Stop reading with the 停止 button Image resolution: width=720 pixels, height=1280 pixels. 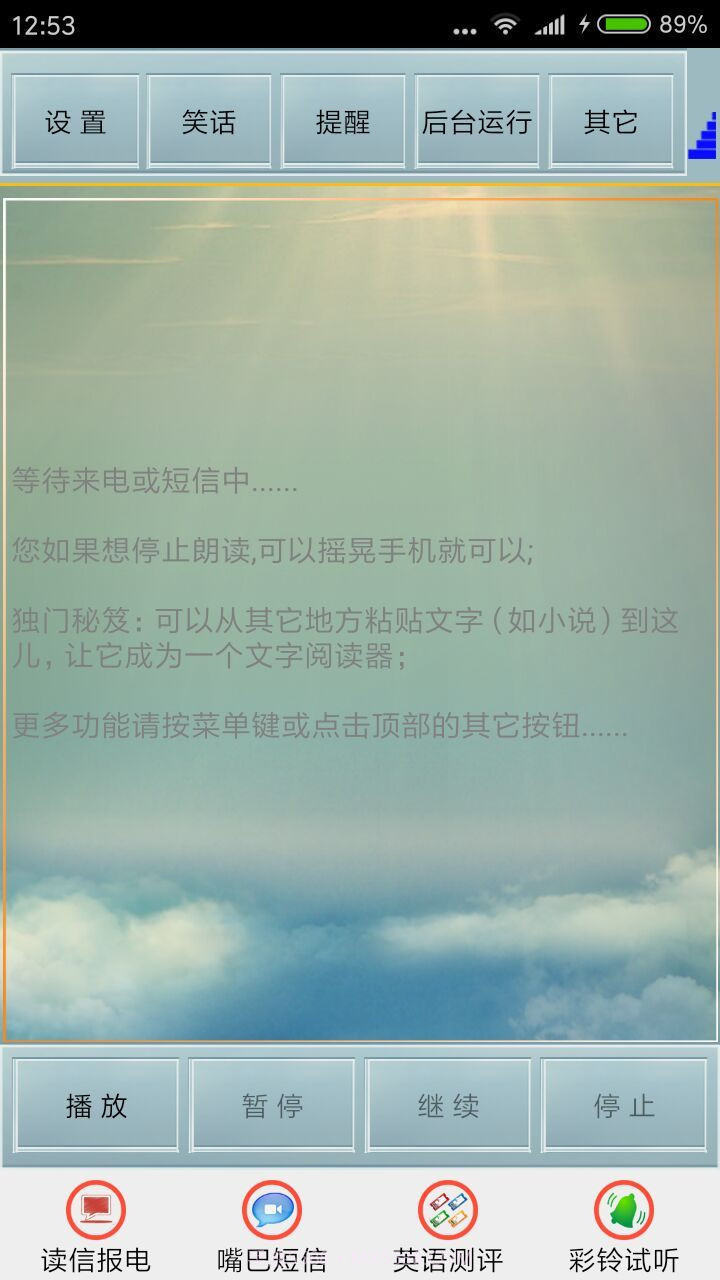click(x=624, y=1105)
